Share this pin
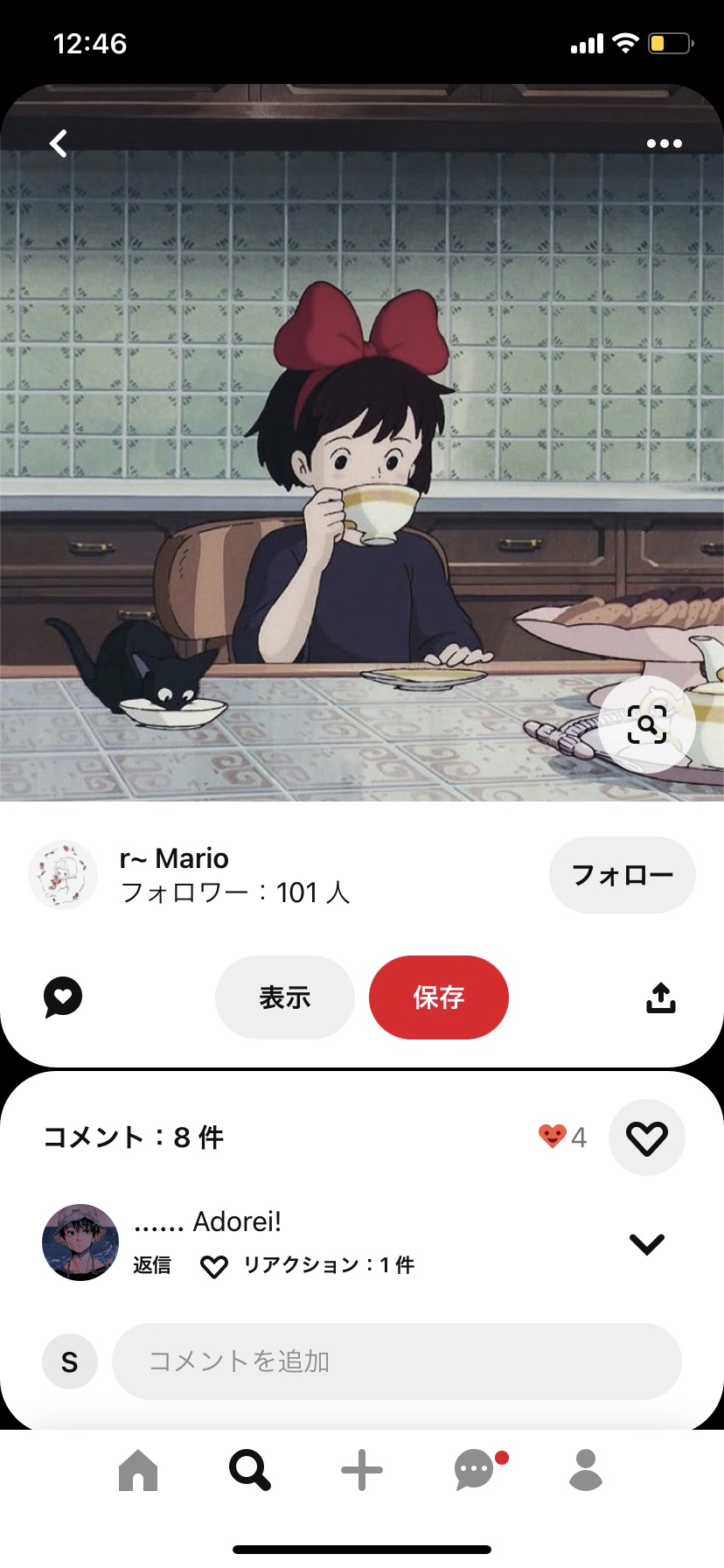The width and height of the screenshot is (724, 1568). click(x=661, y=997)
